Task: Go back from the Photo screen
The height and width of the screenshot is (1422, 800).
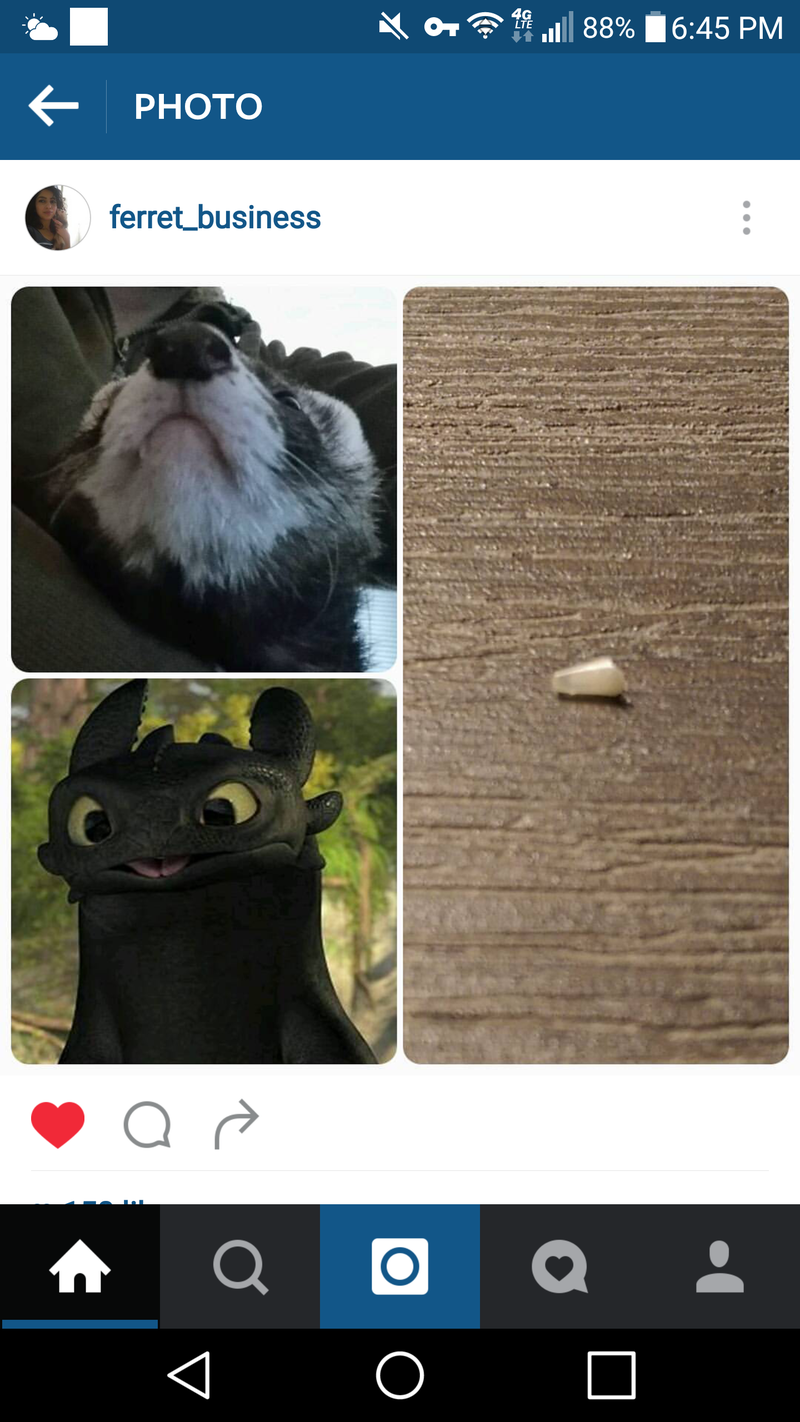Action: pos(54,106)
